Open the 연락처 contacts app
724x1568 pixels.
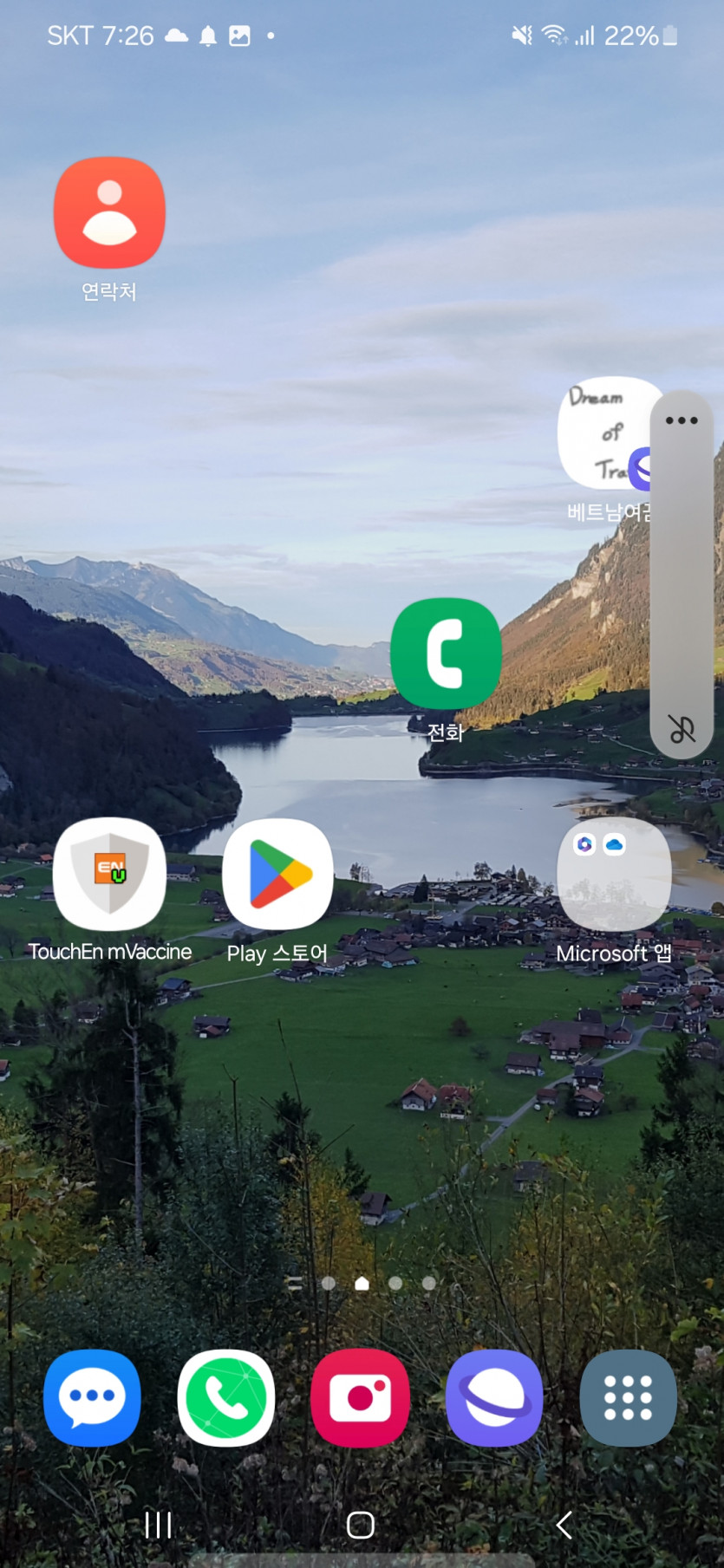pyautogui.click(x=109, y=213)
